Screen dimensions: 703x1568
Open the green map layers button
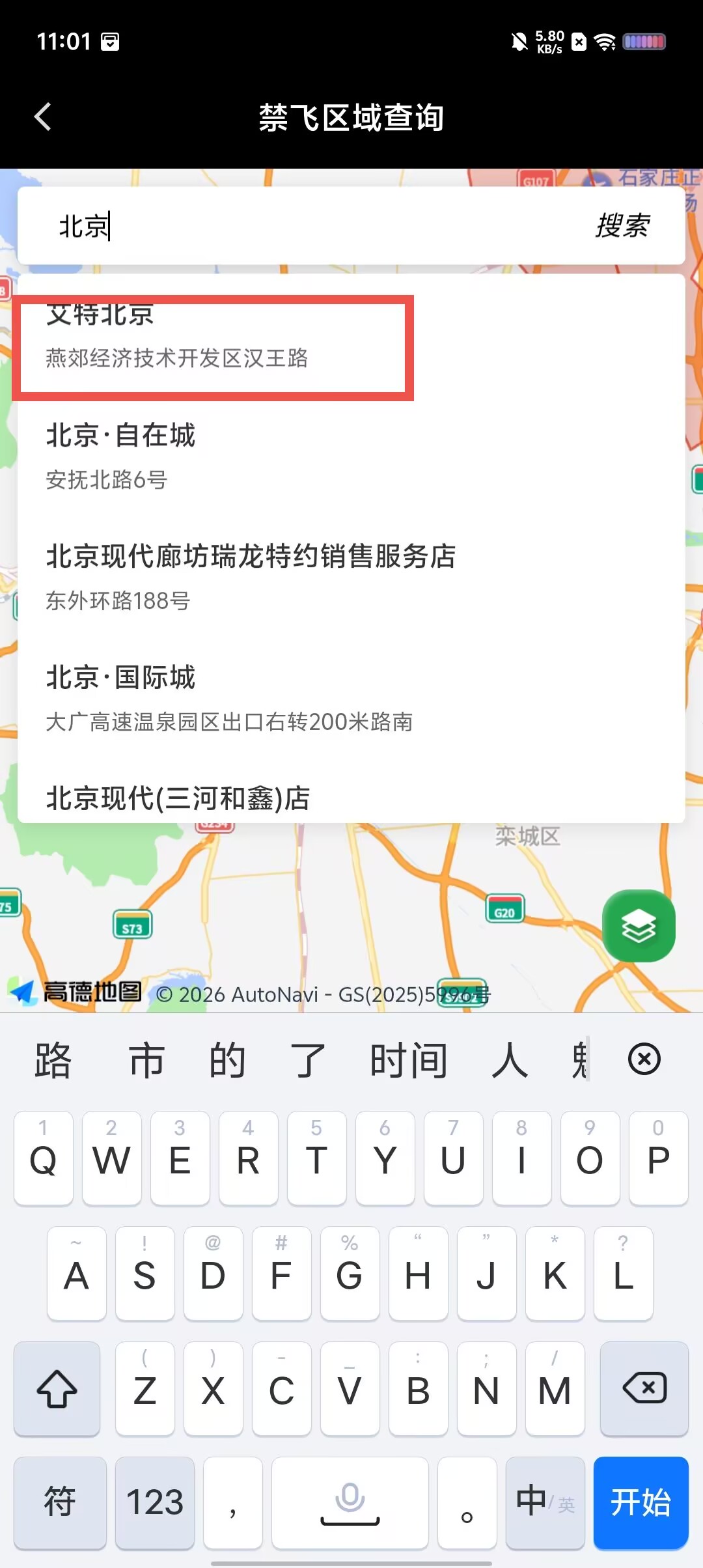tap(639, 925)
